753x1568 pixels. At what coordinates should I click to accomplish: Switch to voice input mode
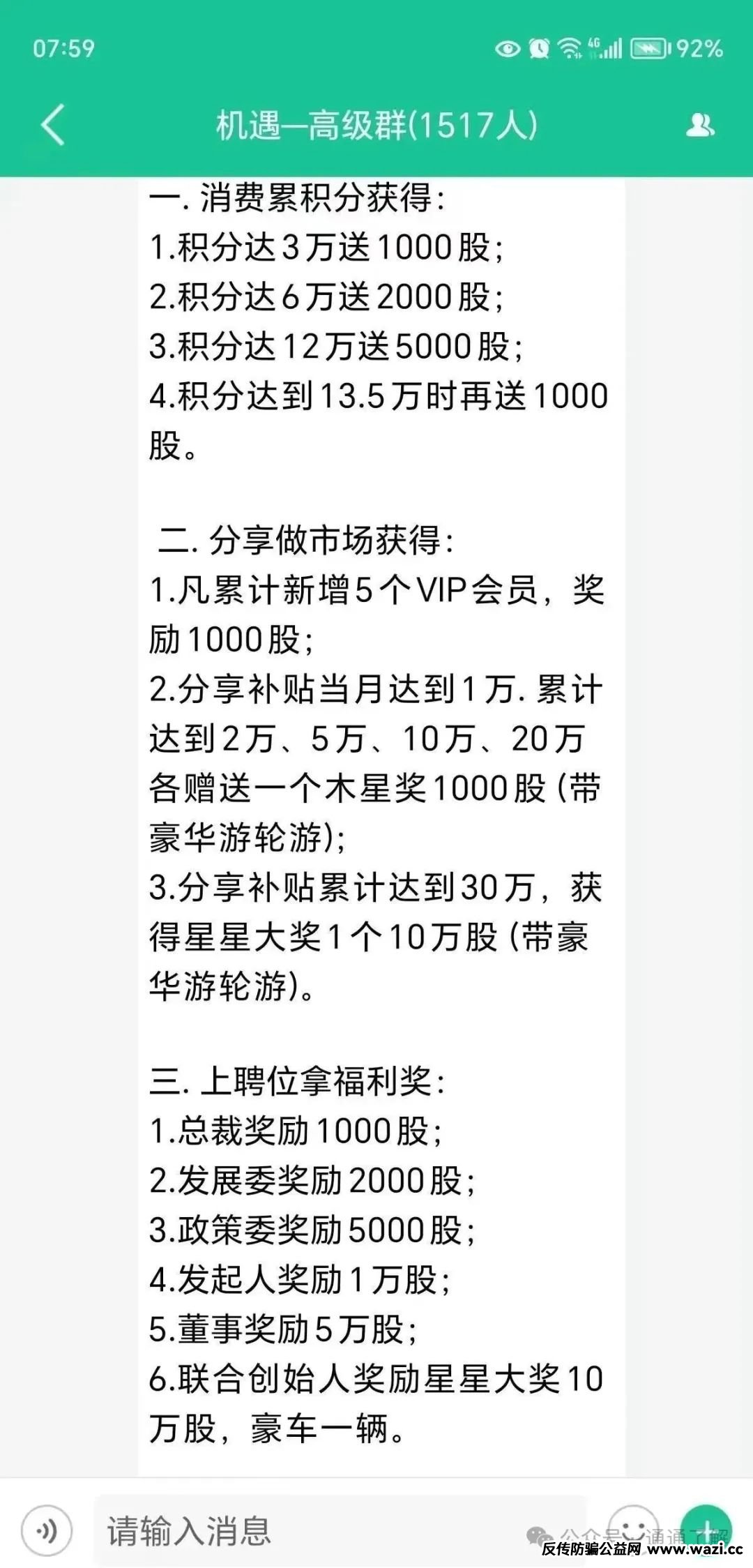[47, 1531]
